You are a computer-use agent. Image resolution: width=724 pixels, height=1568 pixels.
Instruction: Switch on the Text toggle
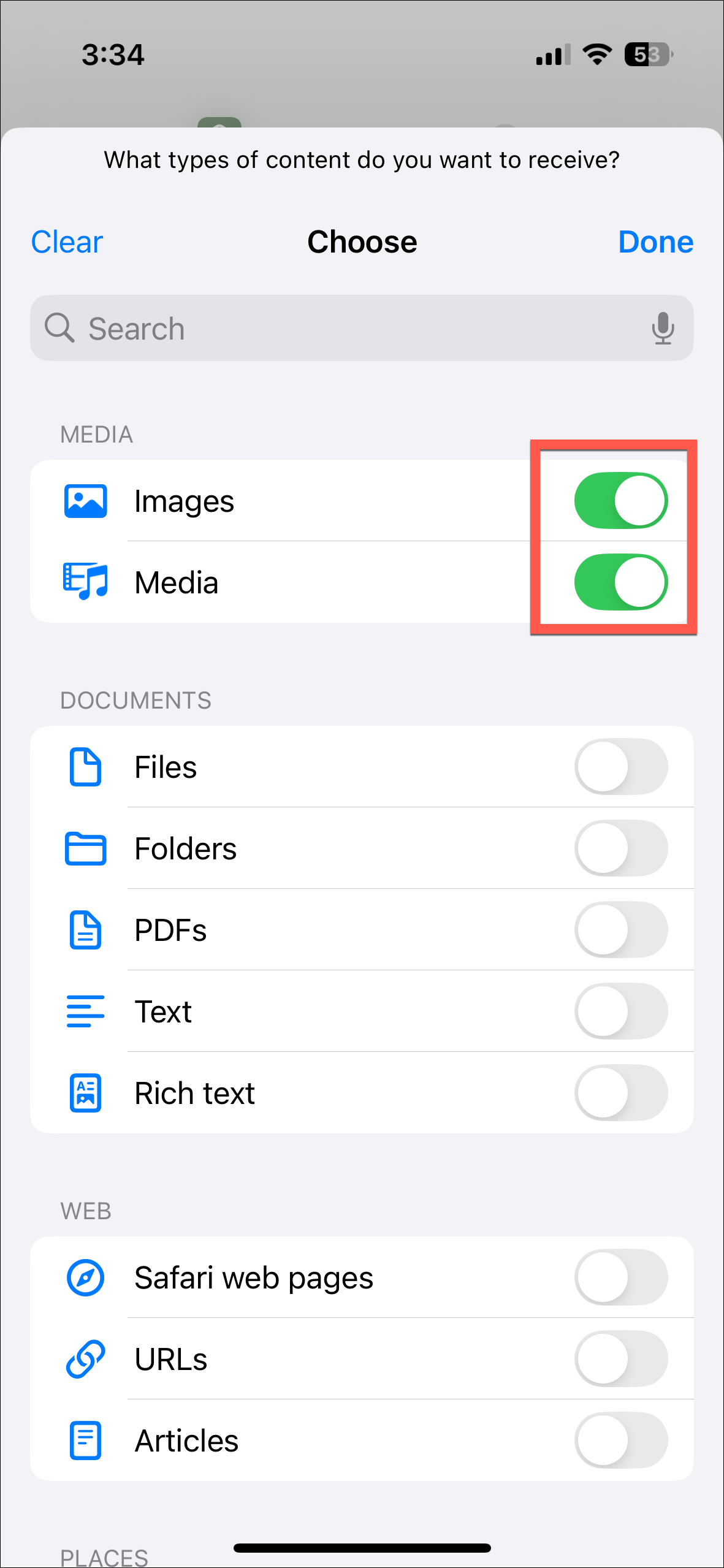(x=620, y=1011)
